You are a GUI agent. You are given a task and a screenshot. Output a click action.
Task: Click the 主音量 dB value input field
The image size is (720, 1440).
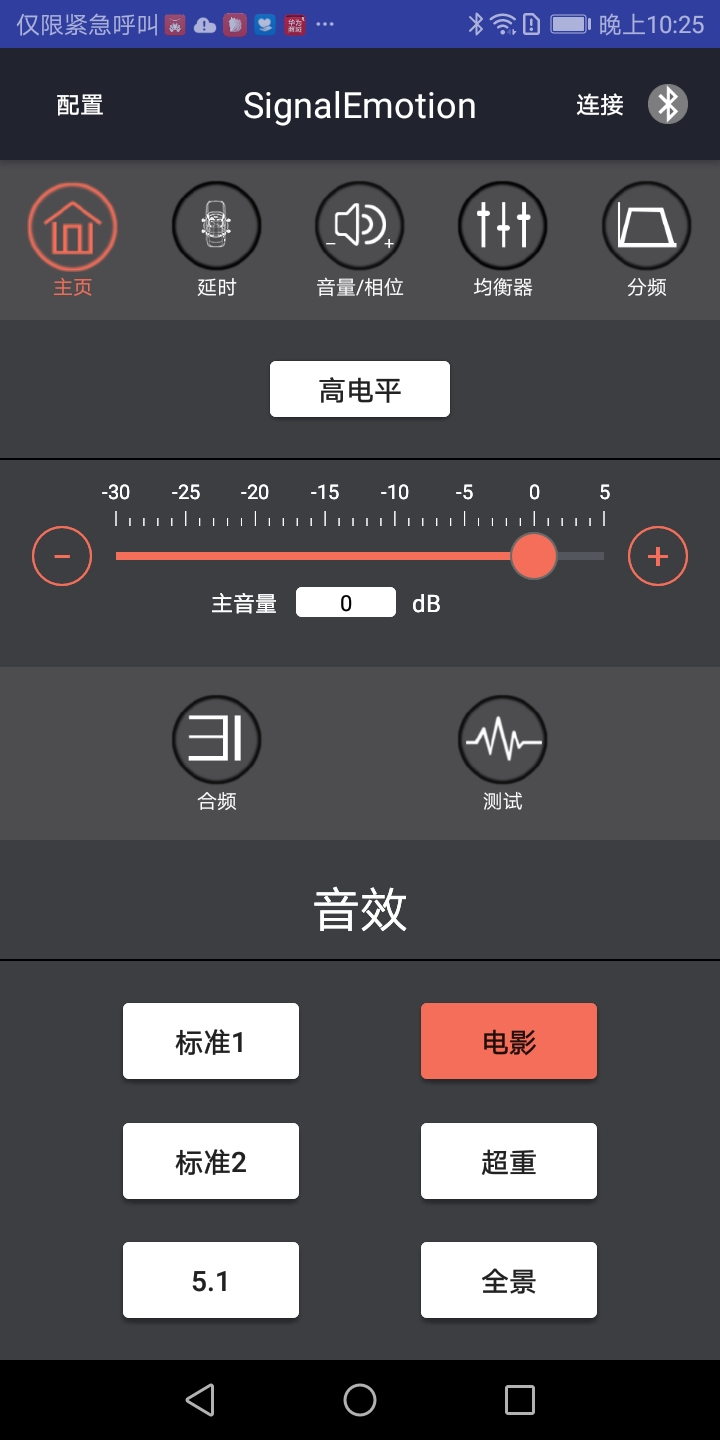coord(345,602)
